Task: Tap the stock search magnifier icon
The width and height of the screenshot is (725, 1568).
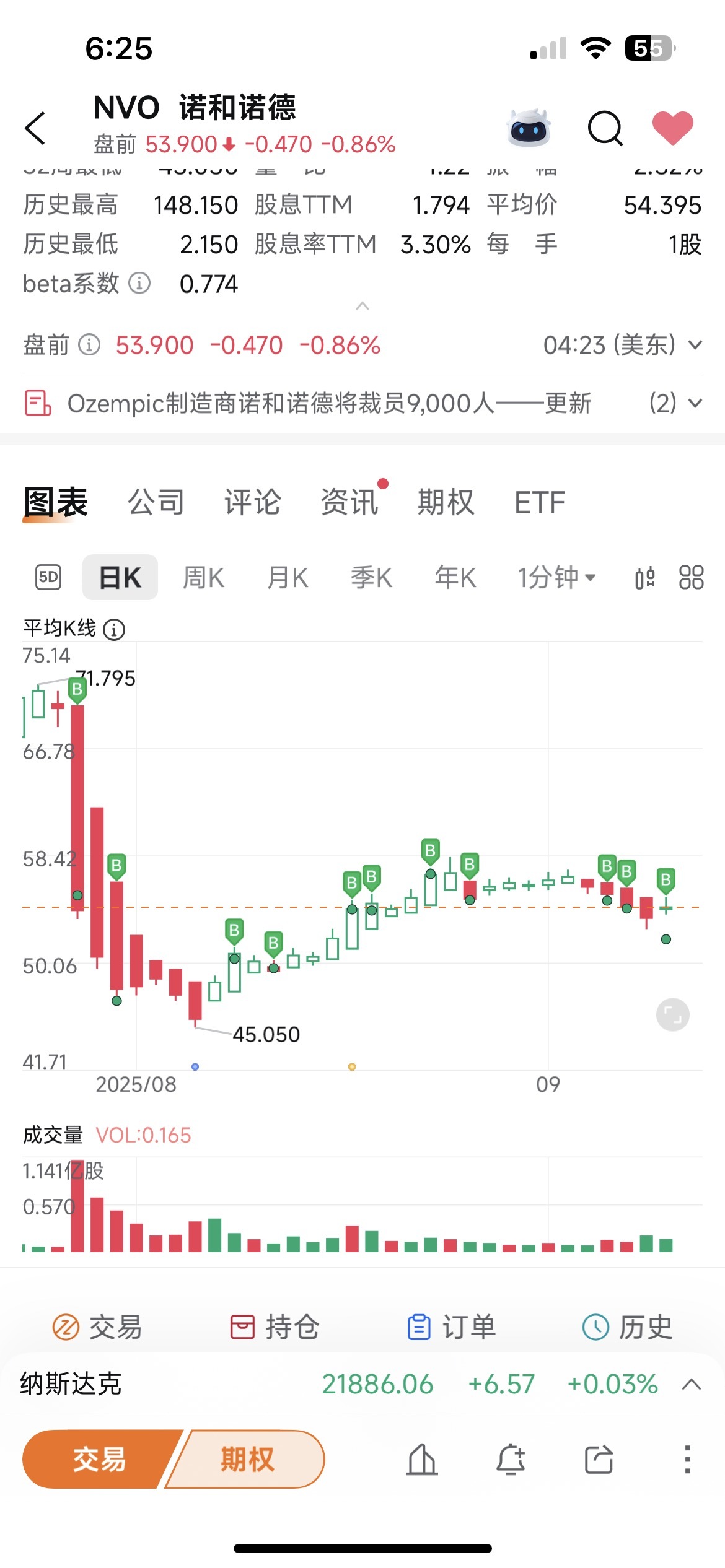Action: 605,127
